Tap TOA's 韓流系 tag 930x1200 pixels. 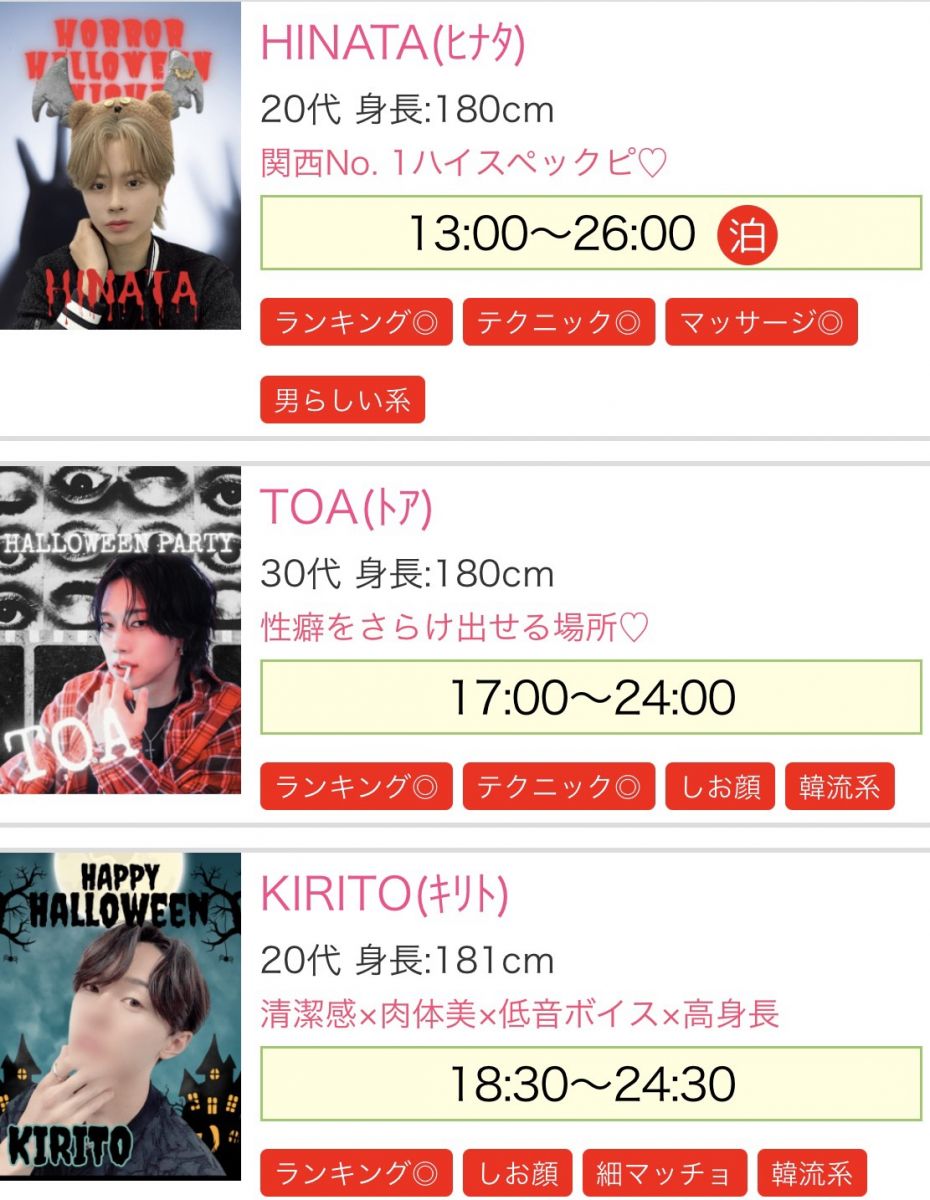[839, 786]
